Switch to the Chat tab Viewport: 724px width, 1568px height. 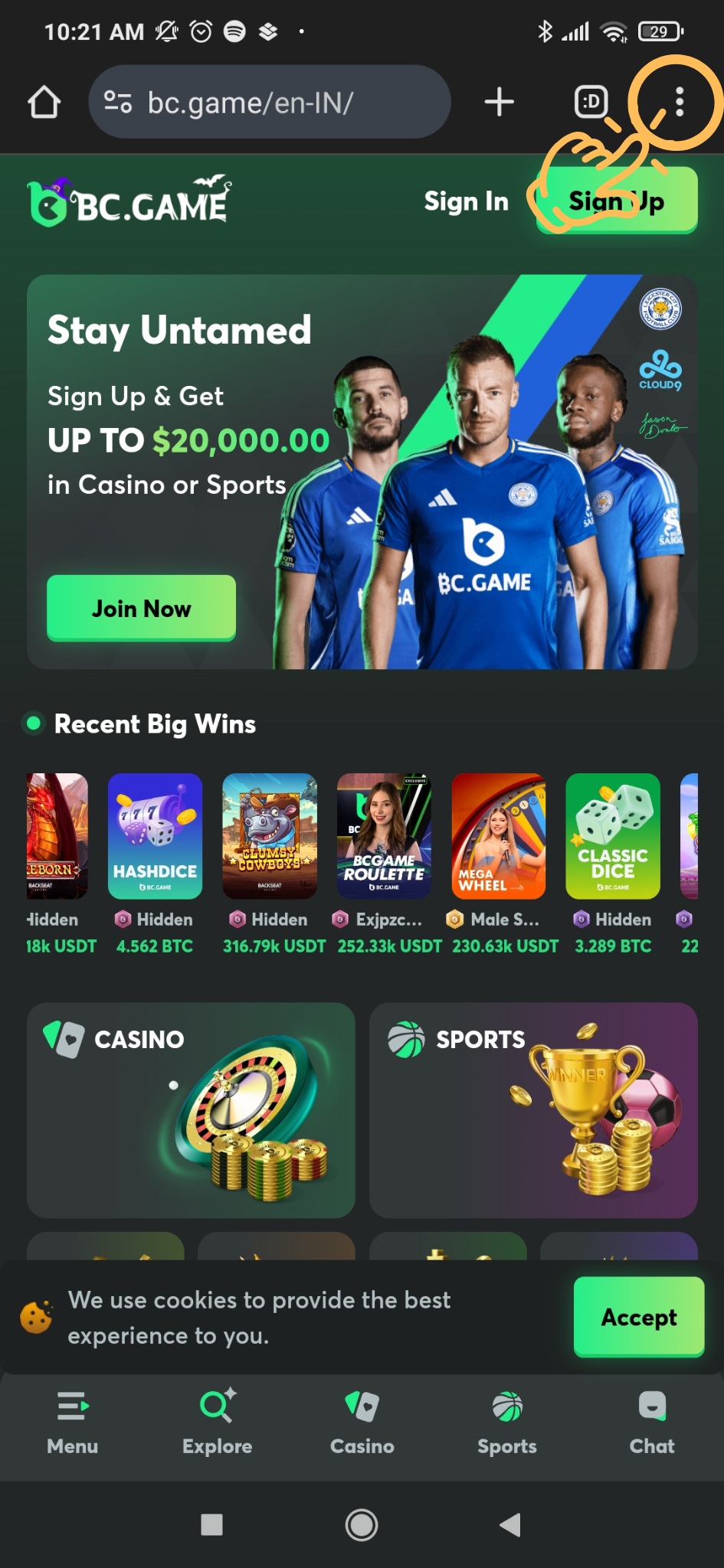(652, 1423)
